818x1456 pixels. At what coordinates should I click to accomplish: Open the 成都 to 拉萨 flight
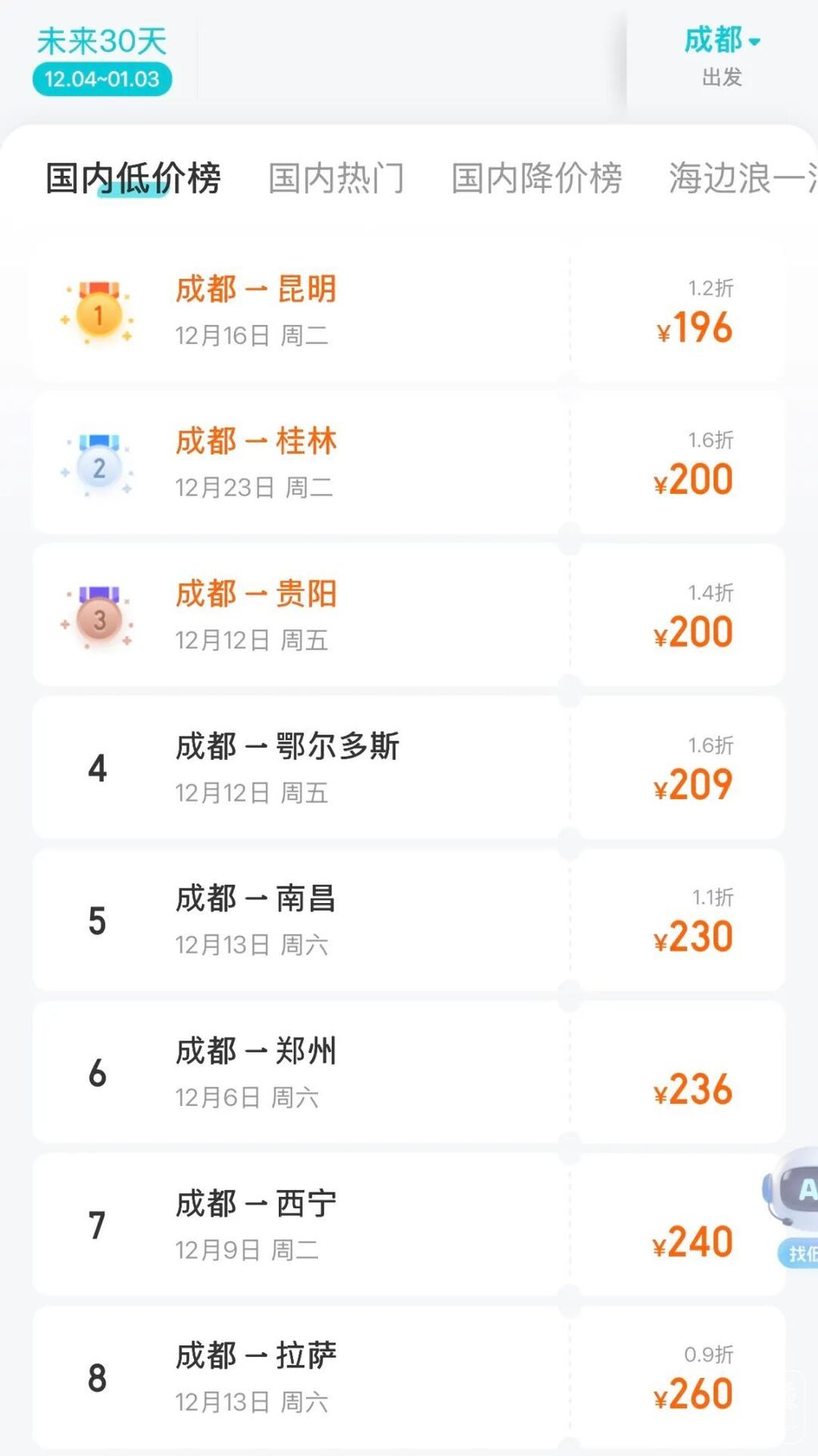coord(407,1378)
